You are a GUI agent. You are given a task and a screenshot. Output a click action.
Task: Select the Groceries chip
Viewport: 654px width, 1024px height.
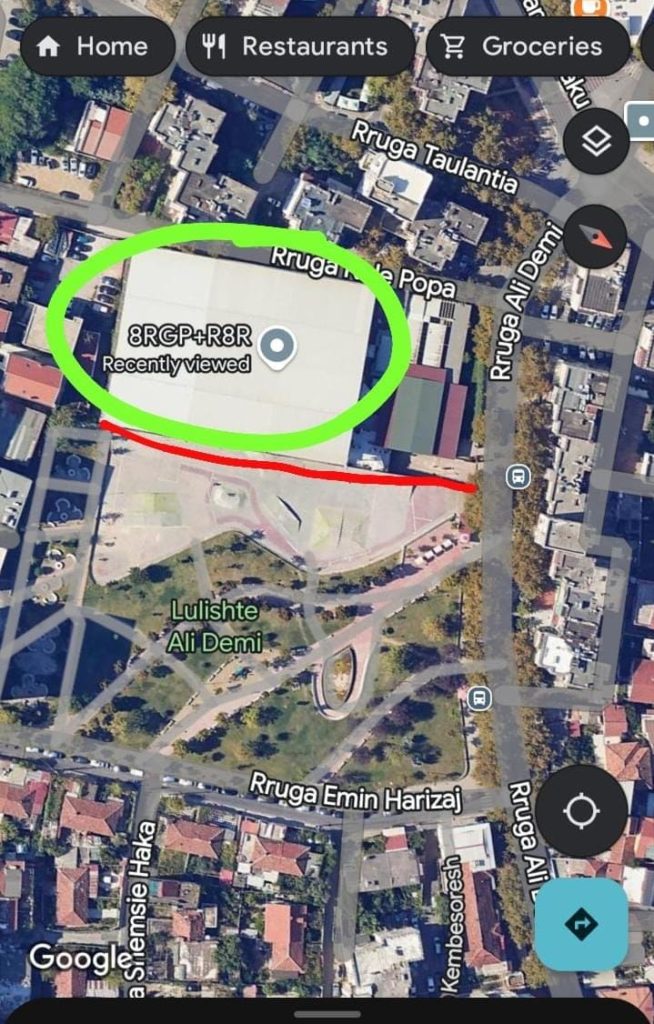[x=527, y=46]
